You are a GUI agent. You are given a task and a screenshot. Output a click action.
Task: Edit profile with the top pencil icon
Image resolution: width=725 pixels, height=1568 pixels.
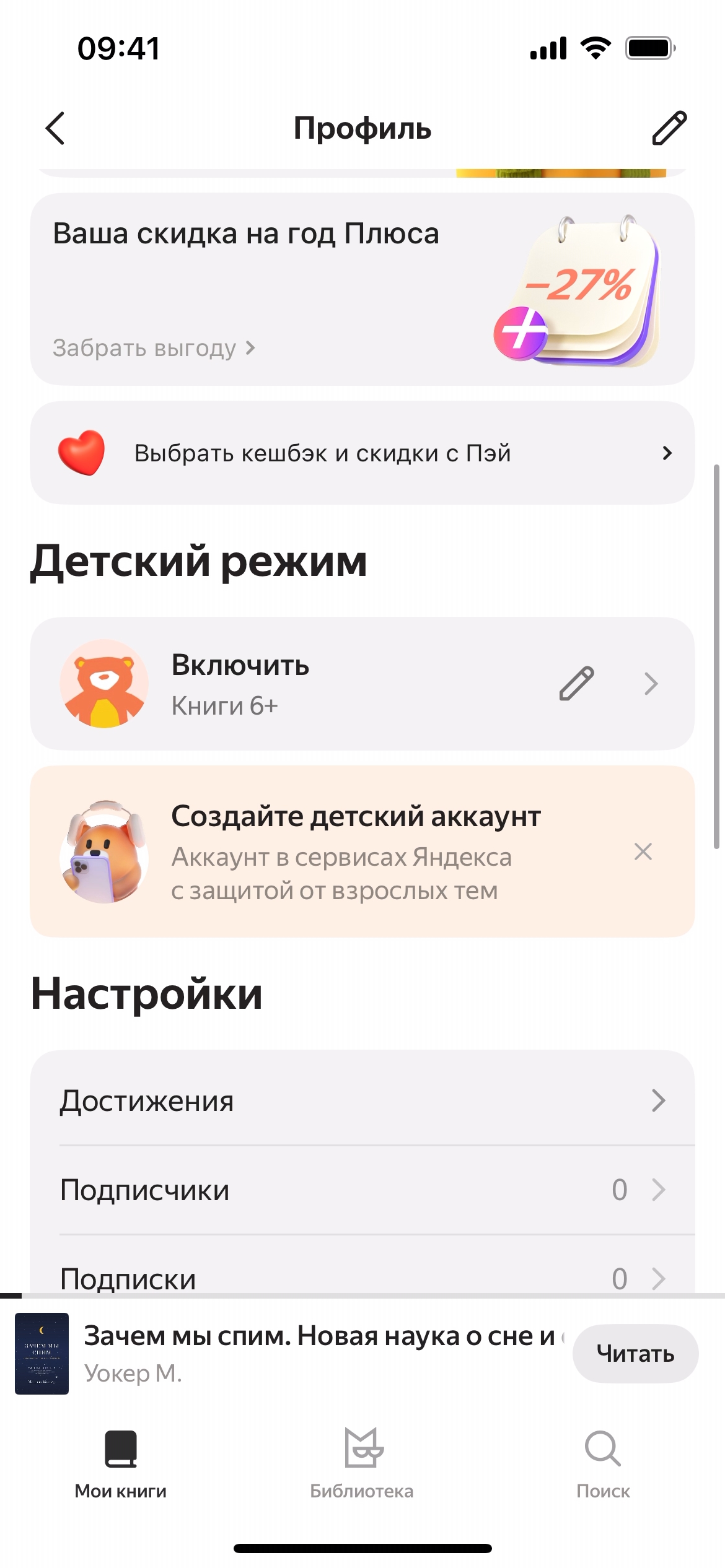669,128
